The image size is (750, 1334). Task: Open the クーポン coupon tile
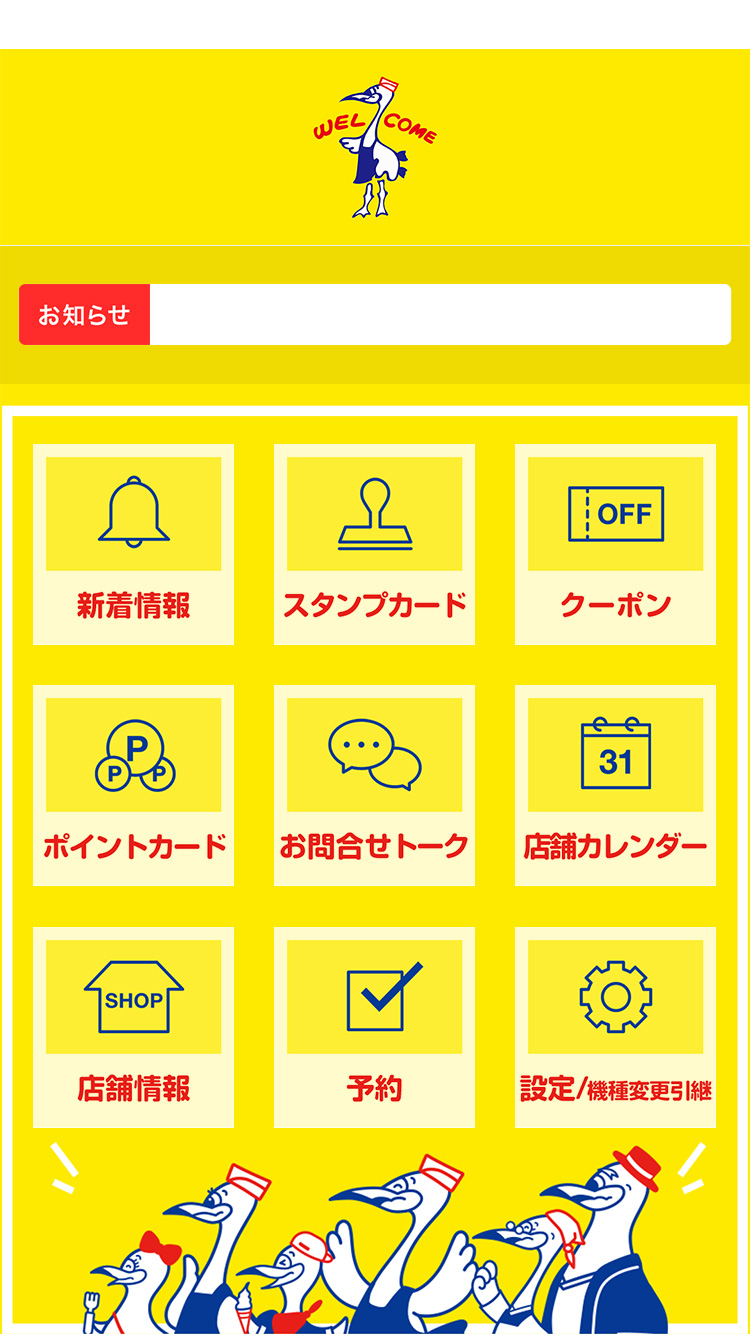(615, 544)
